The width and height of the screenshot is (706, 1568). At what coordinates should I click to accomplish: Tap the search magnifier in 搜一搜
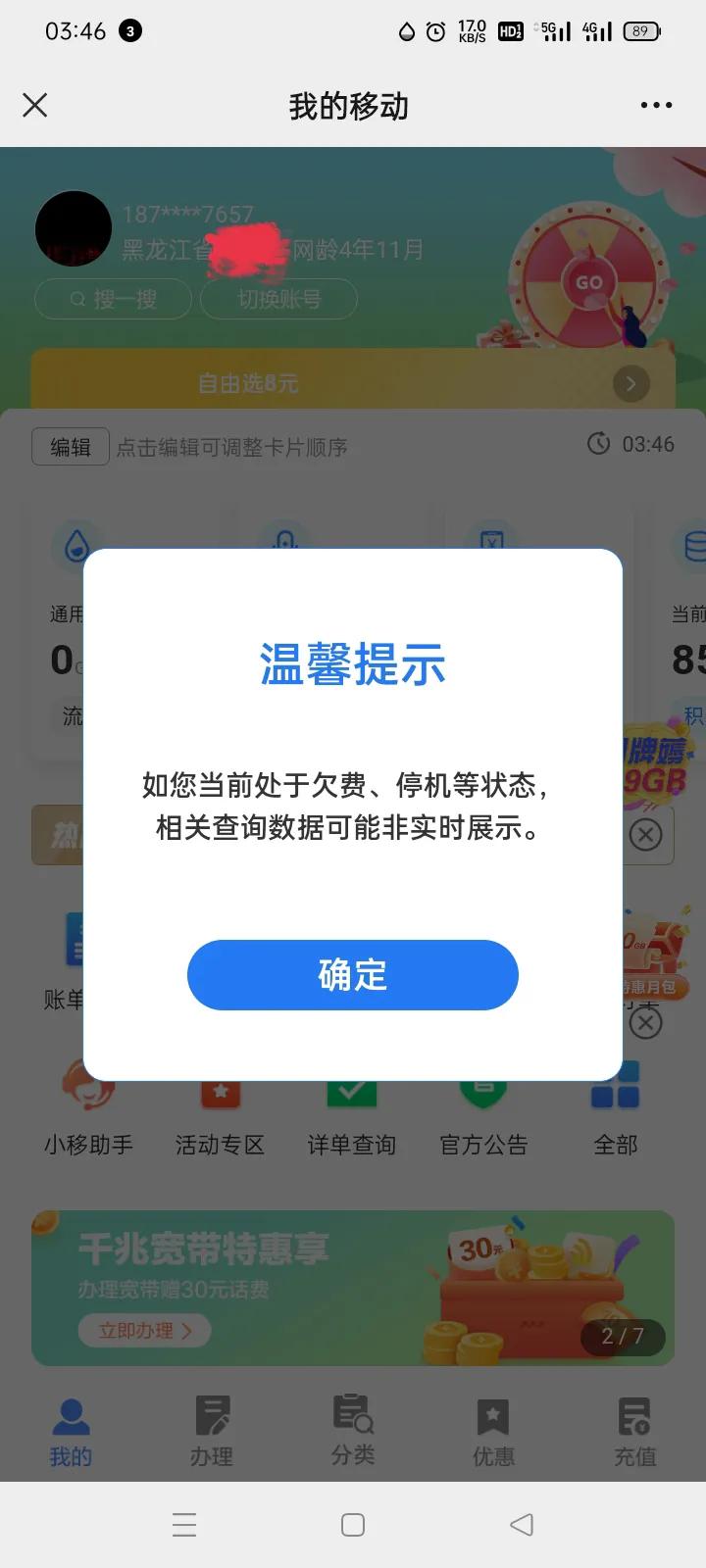pos(76,299)
